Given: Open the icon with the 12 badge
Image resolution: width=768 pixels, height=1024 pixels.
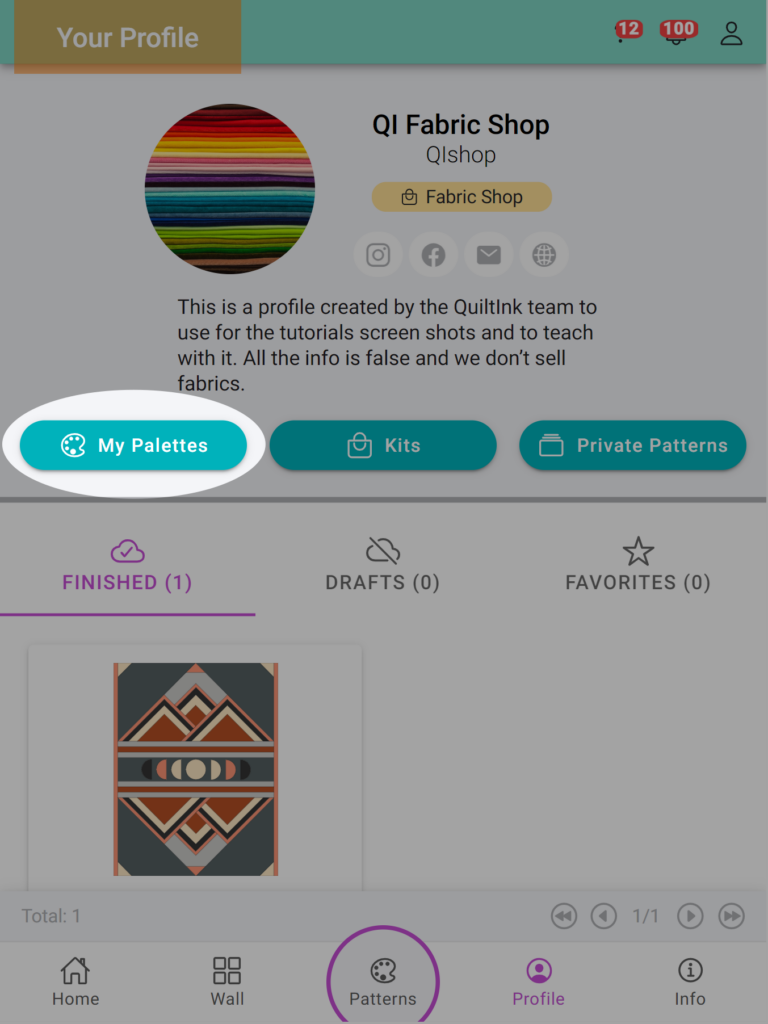Looking at the screenshot, I should [626, 34].
